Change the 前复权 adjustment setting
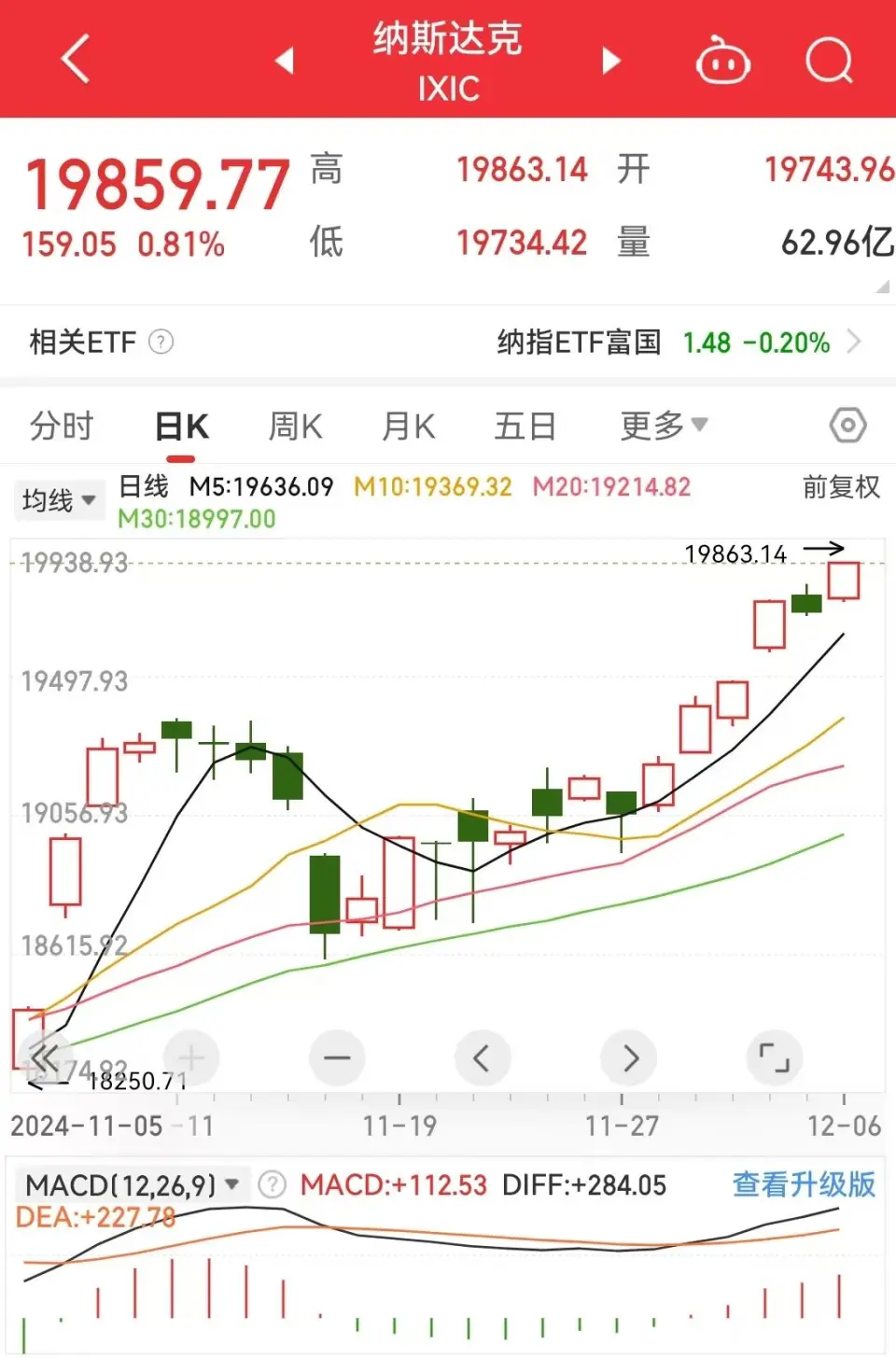Screen dimensions: 896x1358 840,487
